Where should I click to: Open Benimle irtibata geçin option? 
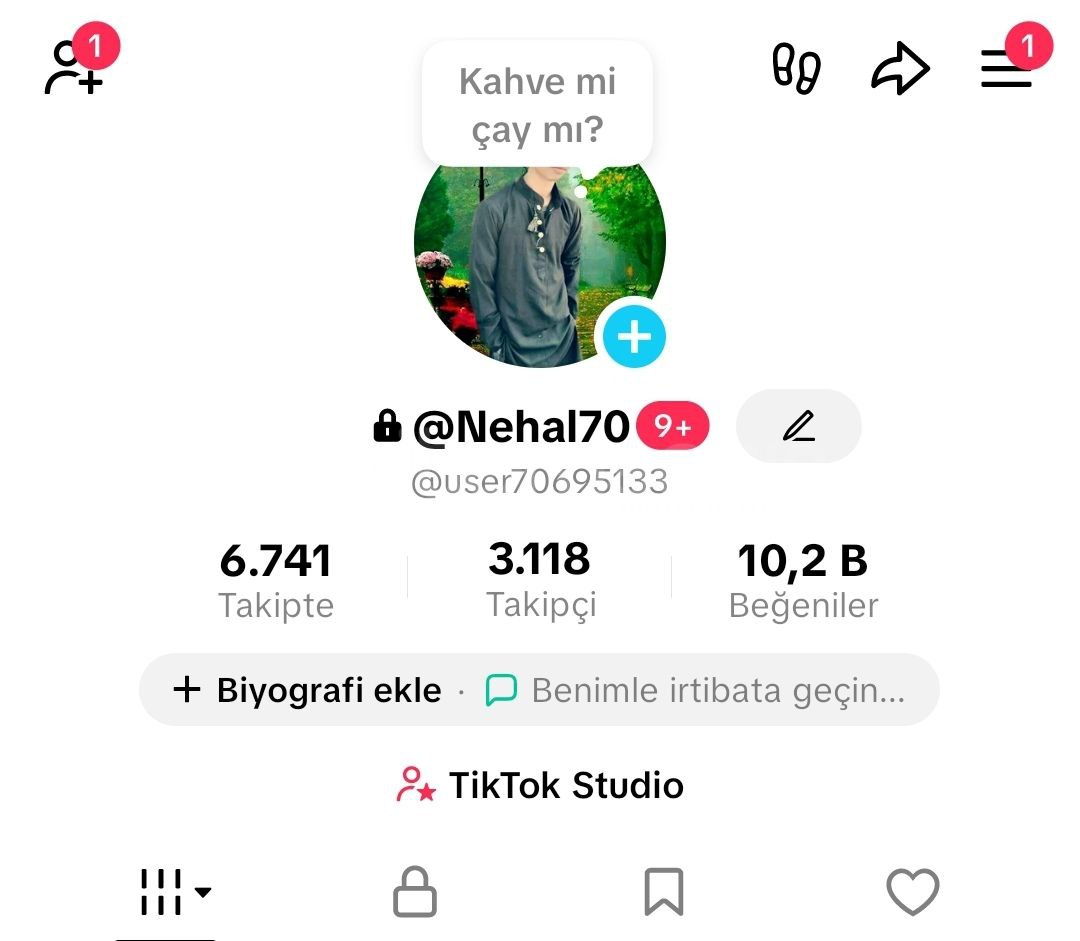(x=696, y=690)
